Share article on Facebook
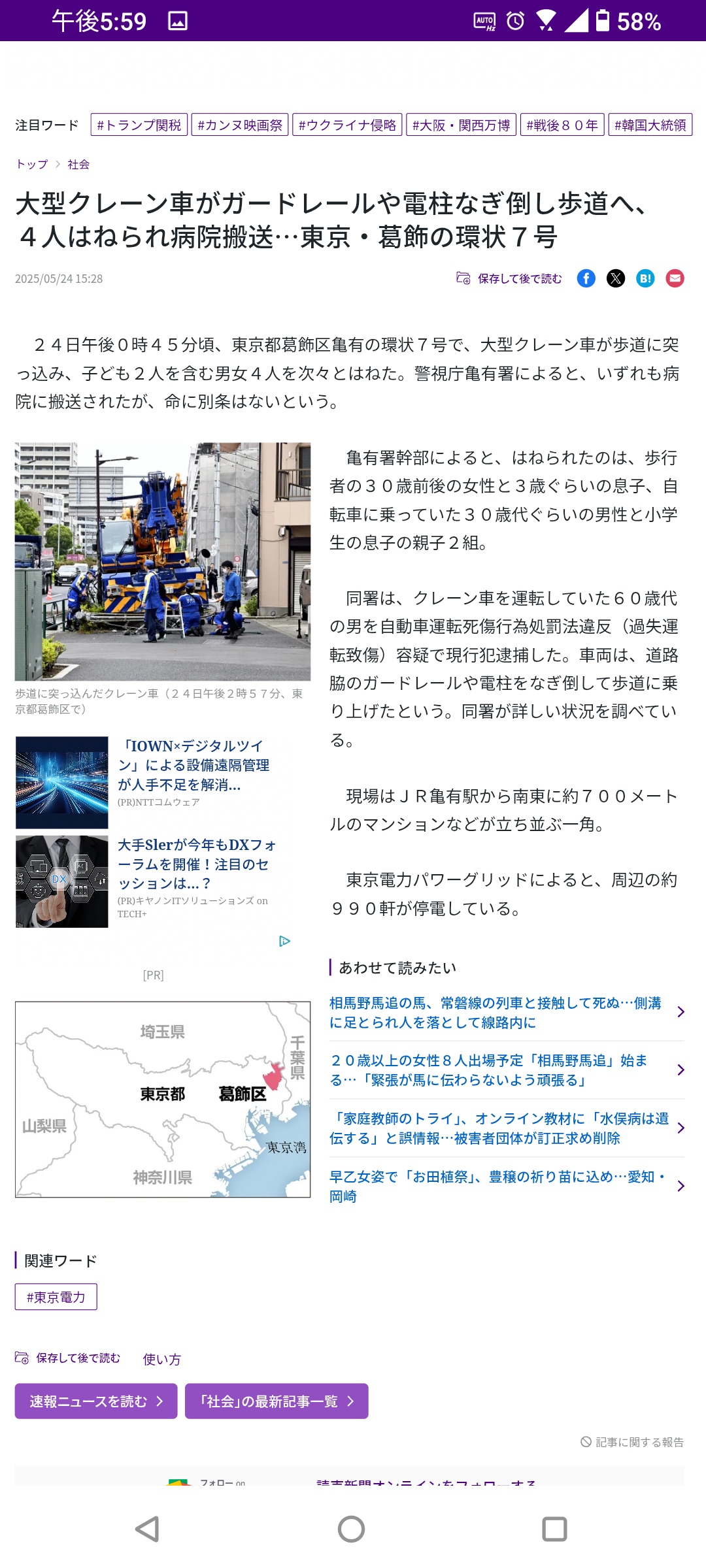 coord(586,278)
